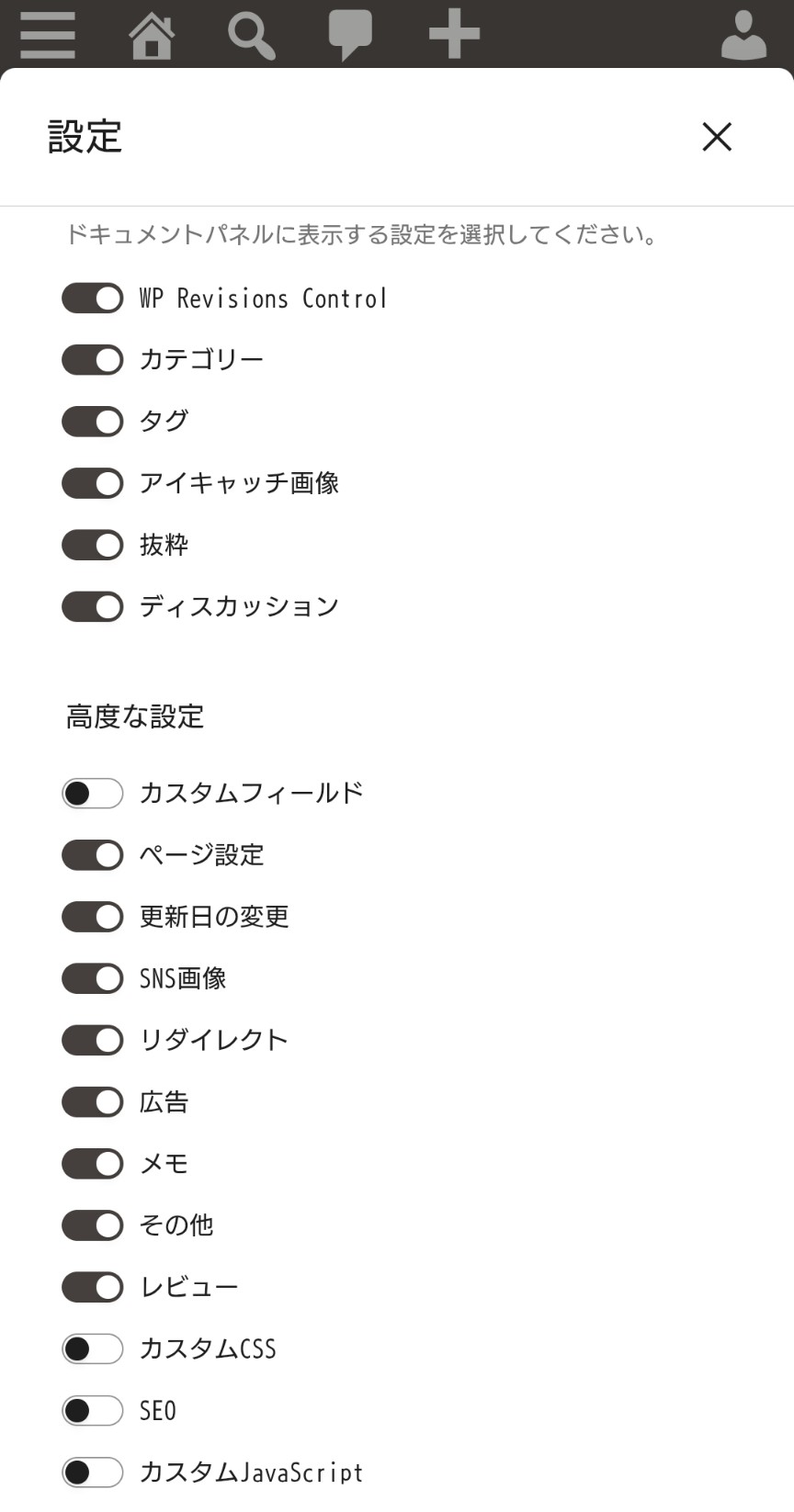Image resolution: width=794 pixels, height=1512 pixels.
Task: Switch off the 抜粋 panel
Action: coord(92,545)
